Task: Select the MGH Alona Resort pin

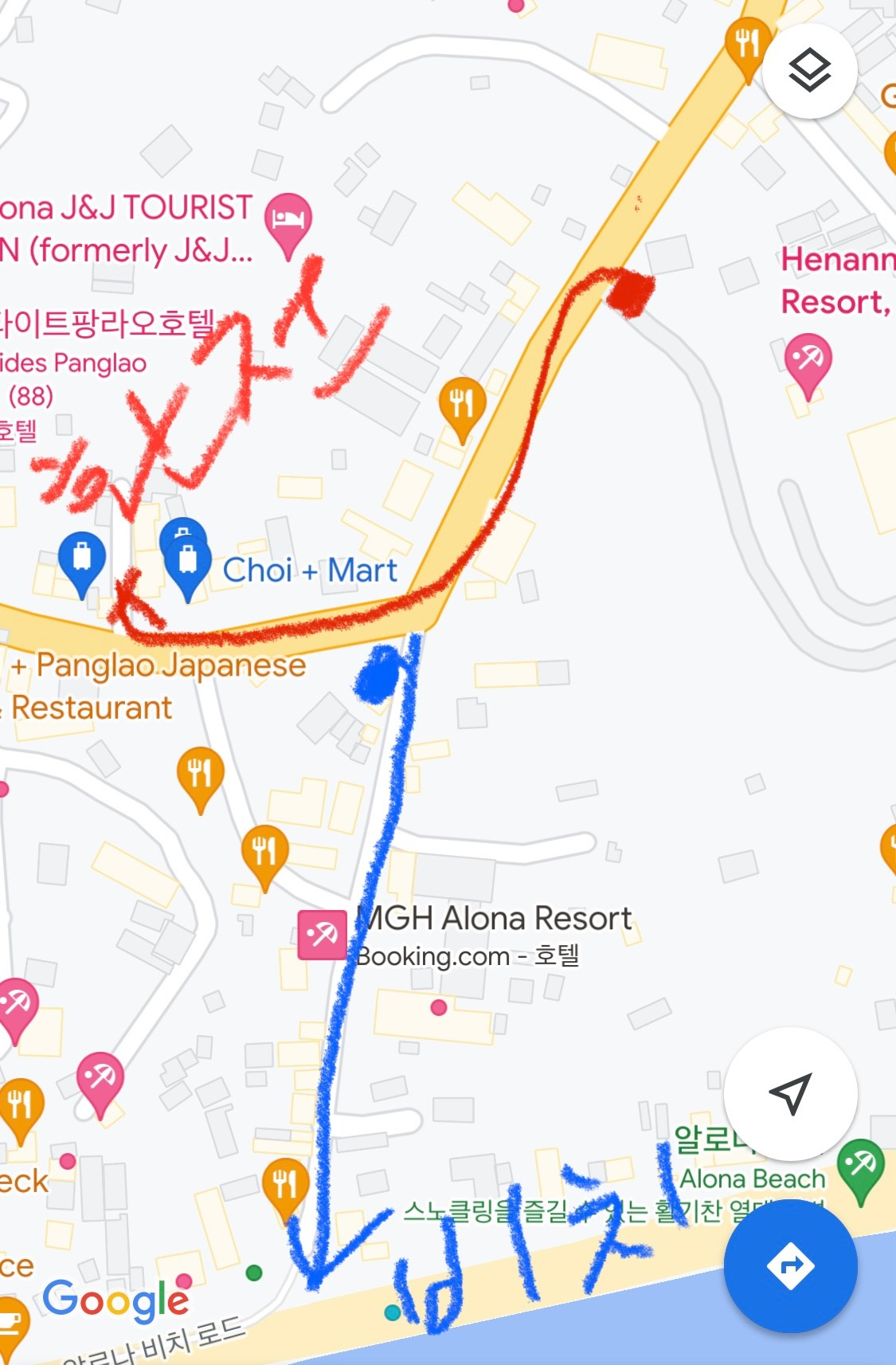Action: coord(322,934)
